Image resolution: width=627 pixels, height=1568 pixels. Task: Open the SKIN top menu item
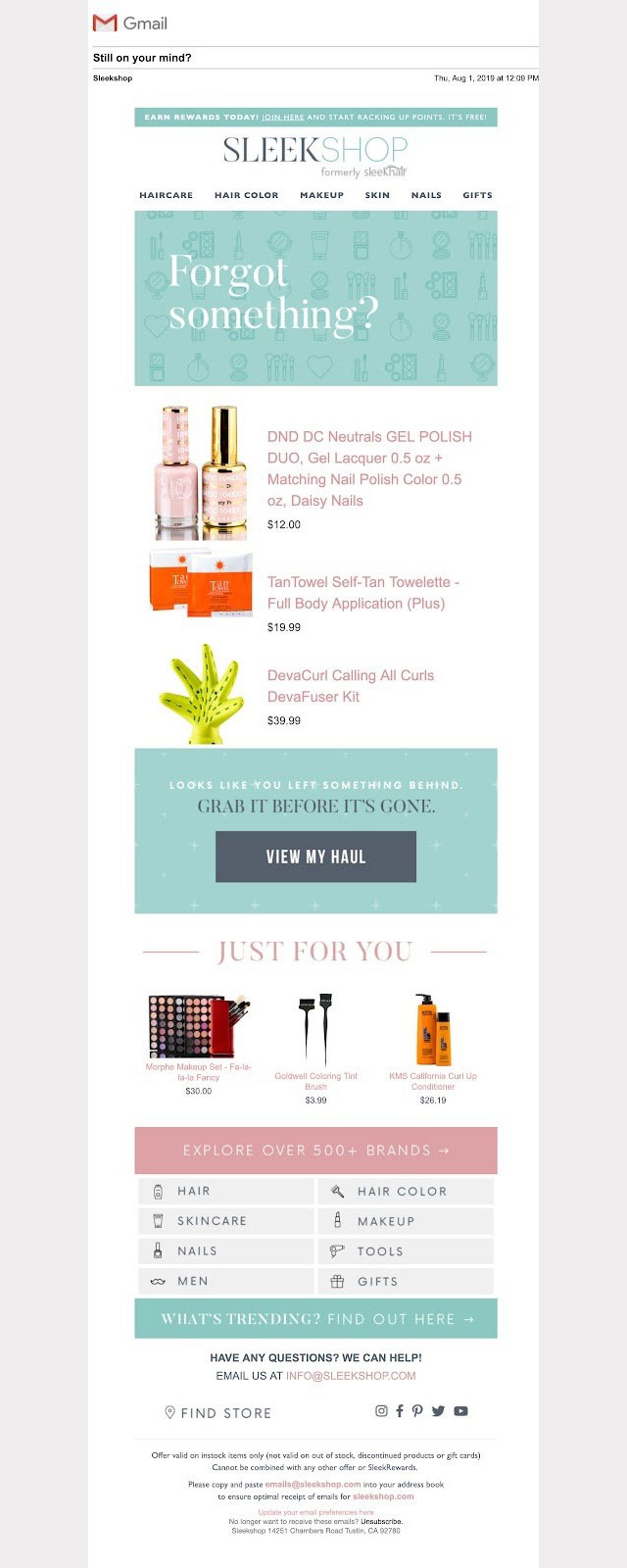pyautogui.click(x=377, y=195)
